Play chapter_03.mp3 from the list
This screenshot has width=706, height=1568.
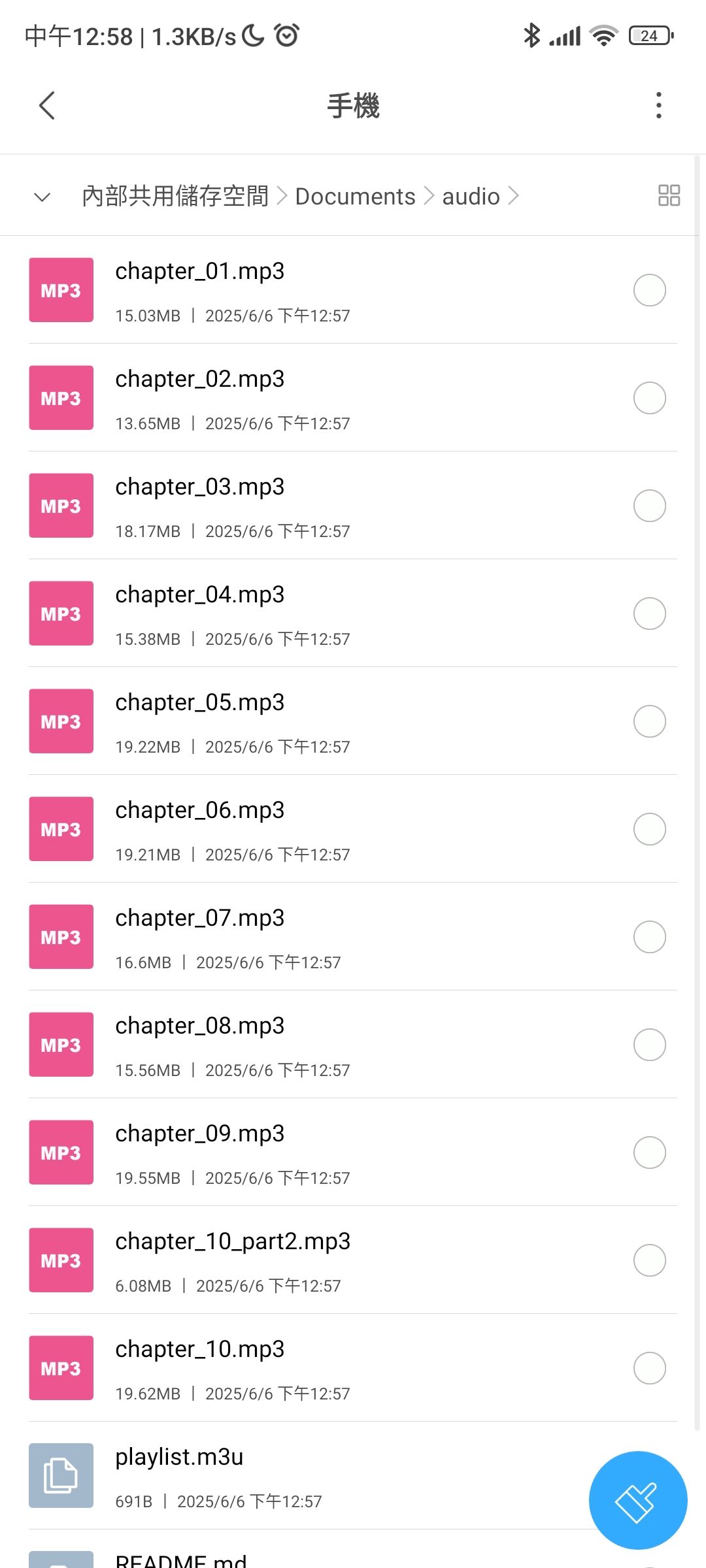(199, 487)
